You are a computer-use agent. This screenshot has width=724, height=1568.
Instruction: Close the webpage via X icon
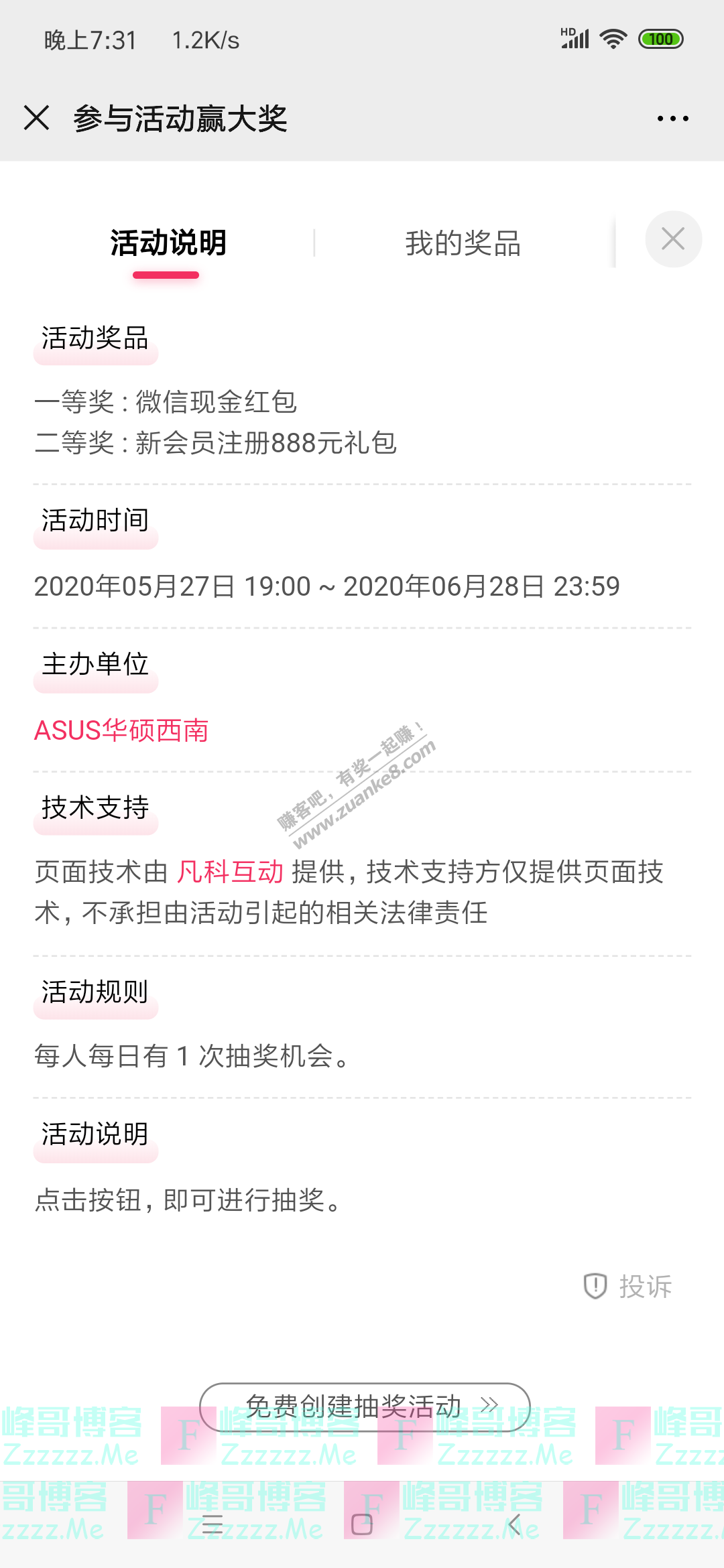point(35,117)
